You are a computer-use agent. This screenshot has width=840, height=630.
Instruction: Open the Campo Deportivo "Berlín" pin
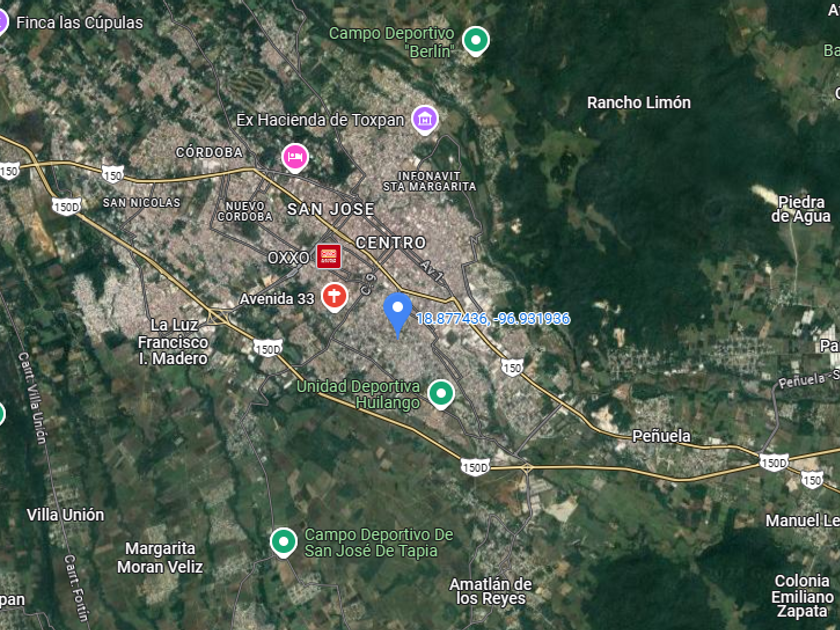475,40
